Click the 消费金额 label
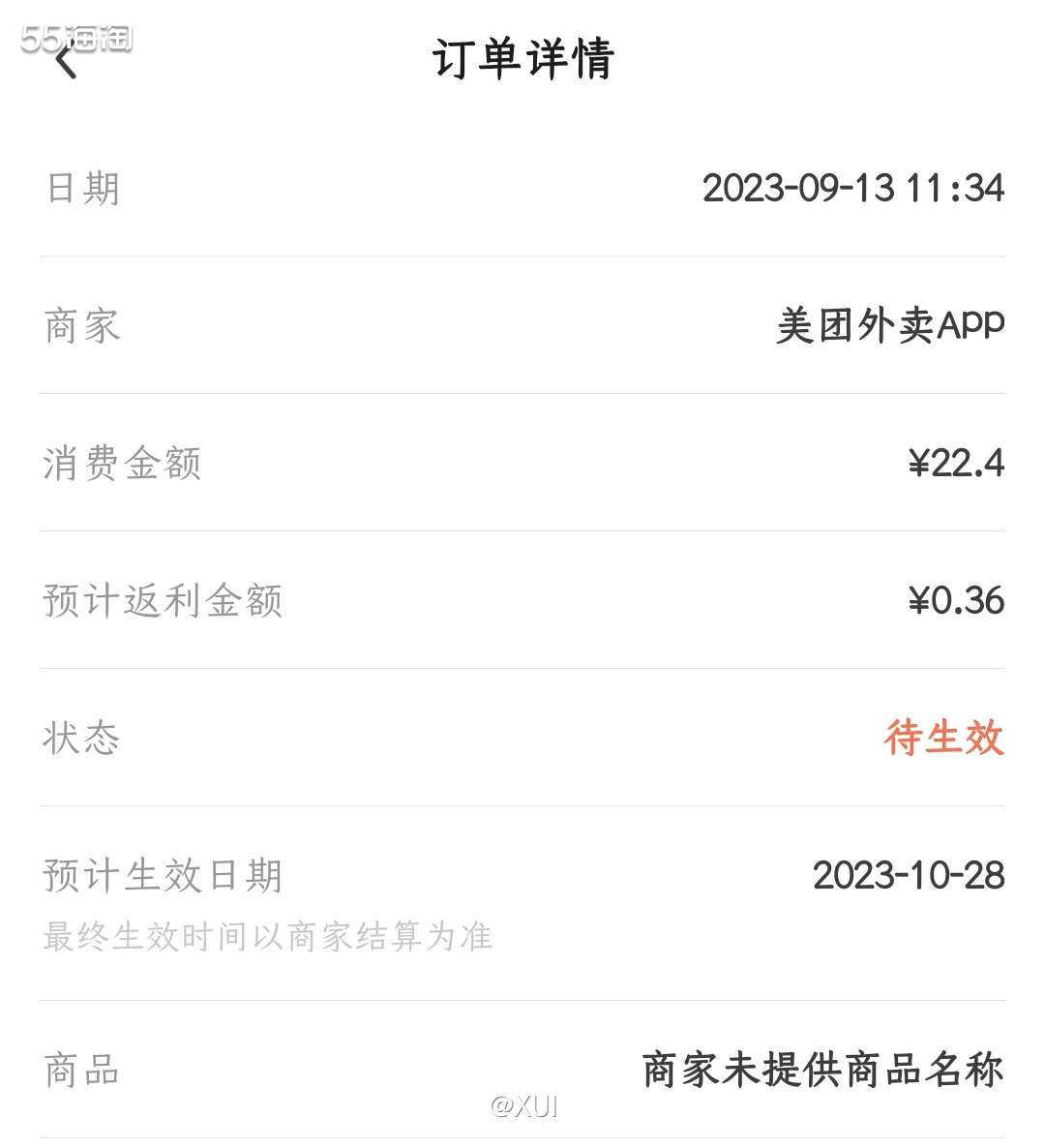1045x1148 pixels. [121, 465]
